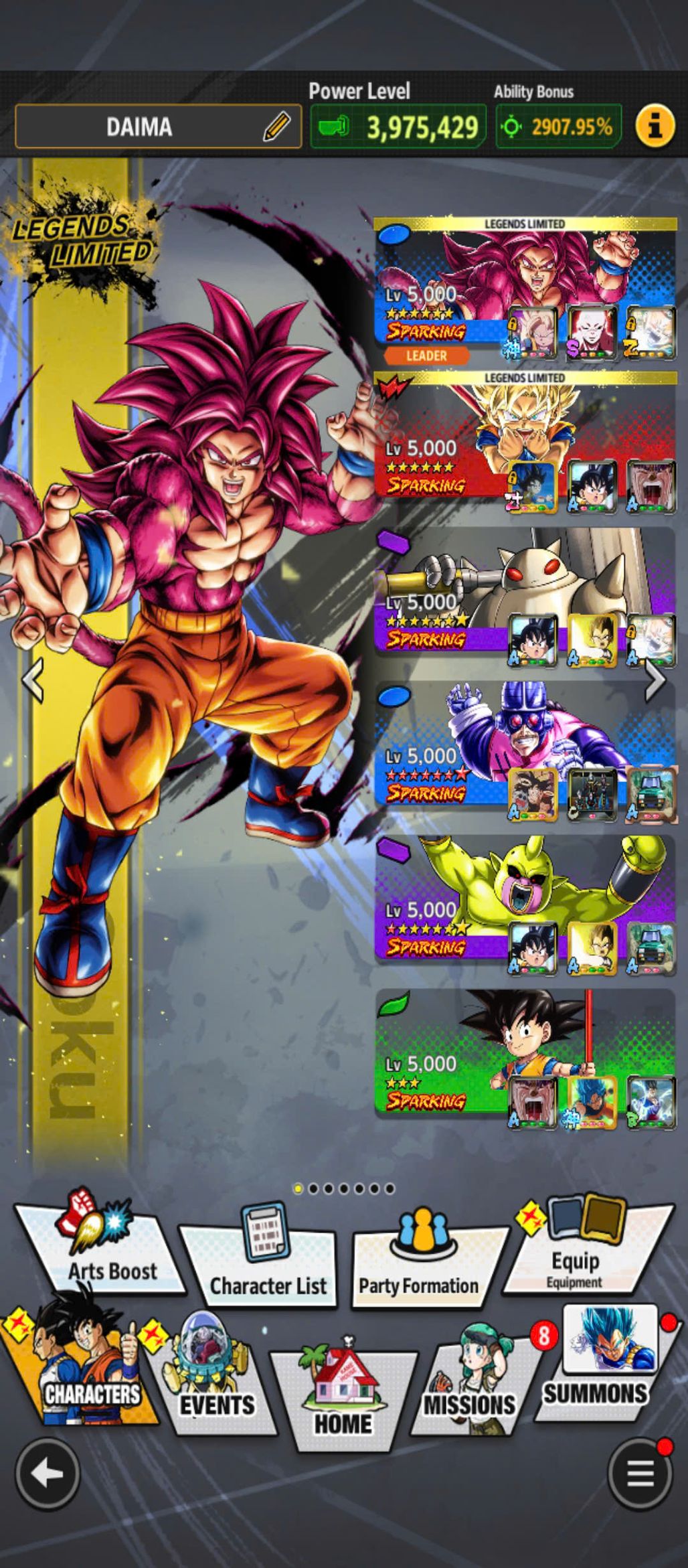This screenshot has width=688, height=1568.
Task: Switch to the Characters tab
Action: 84,1373
